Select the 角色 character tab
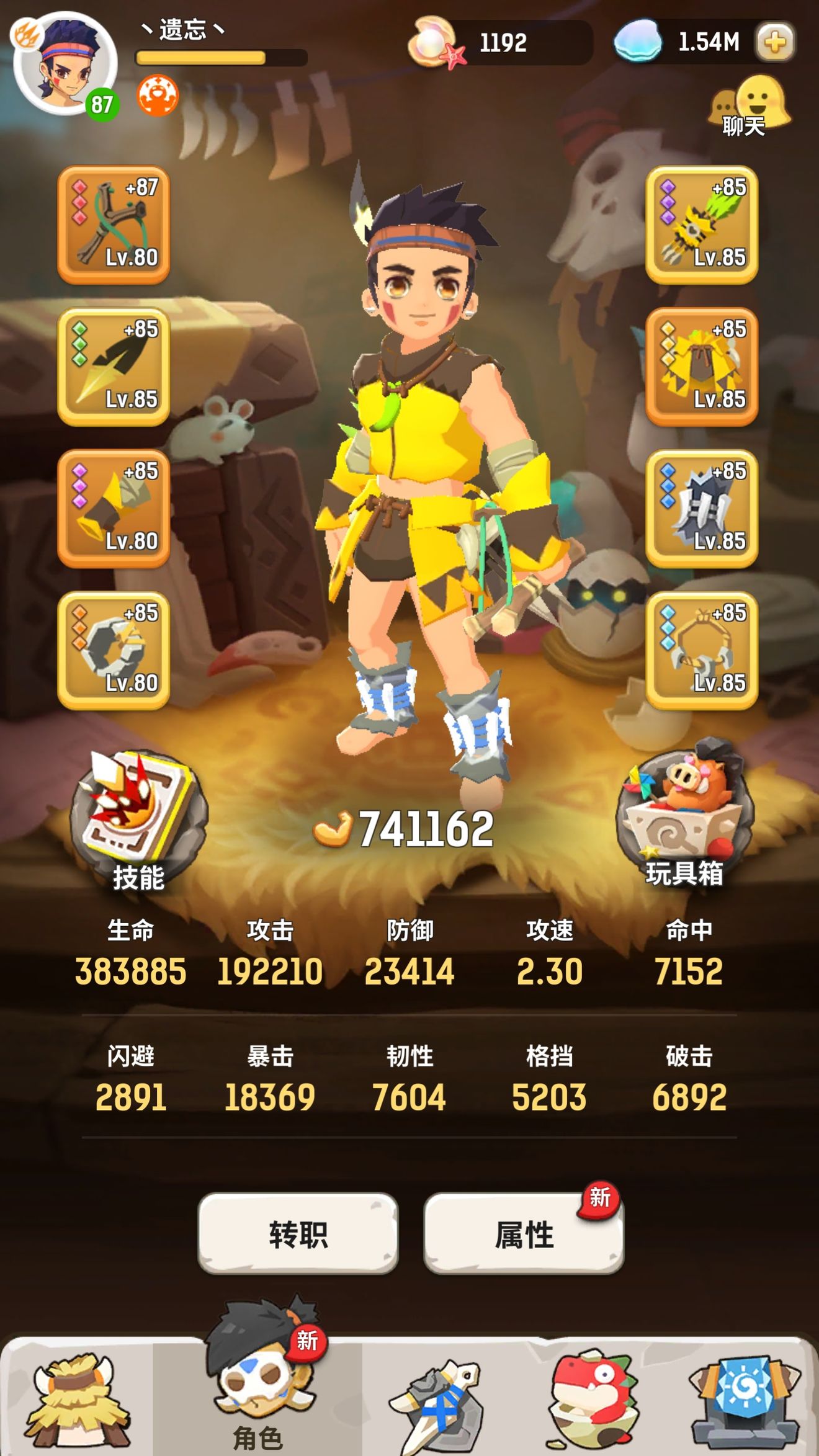The width and height of the screenshot is (819, 1456). (258, 1383)
